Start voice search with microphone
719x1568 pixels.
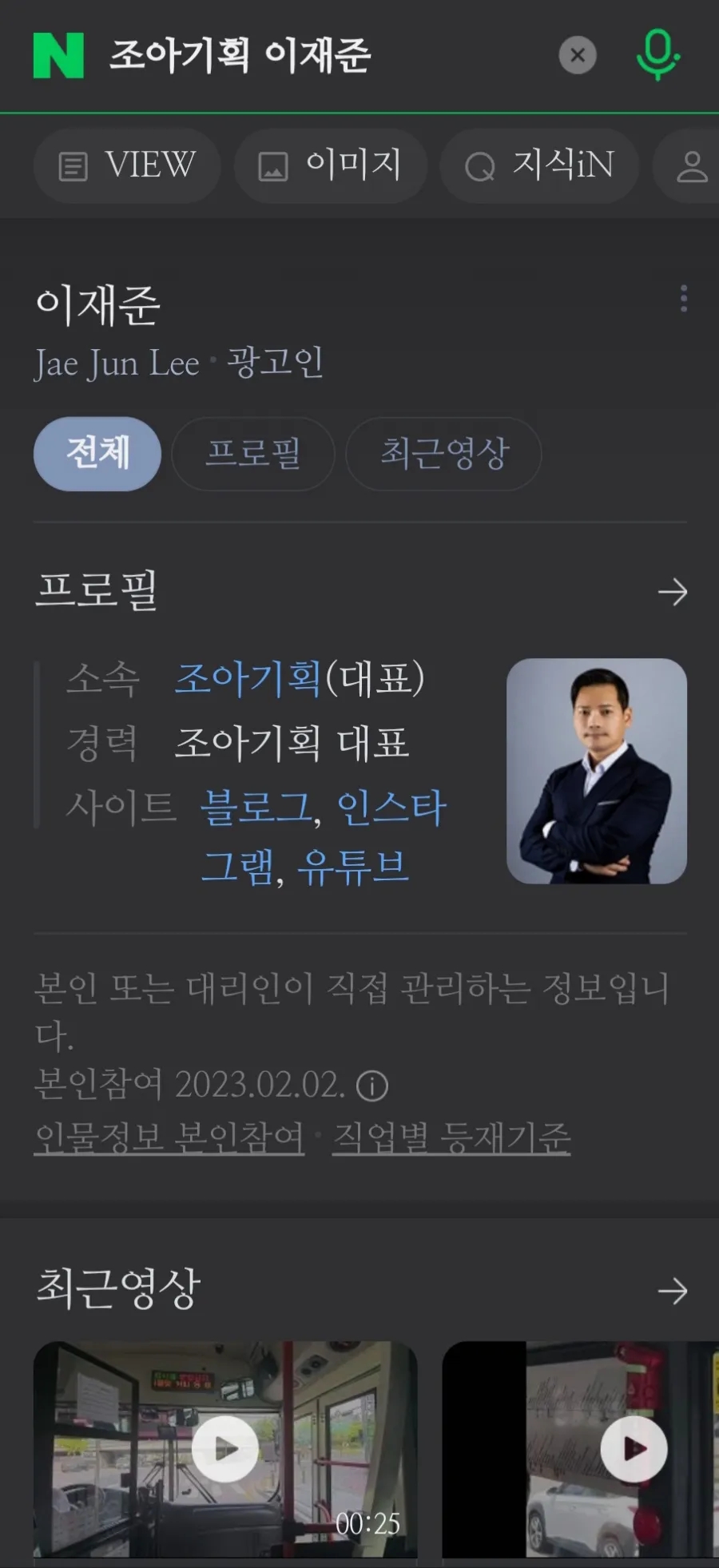pyautogui.click(x=657, y=54)
